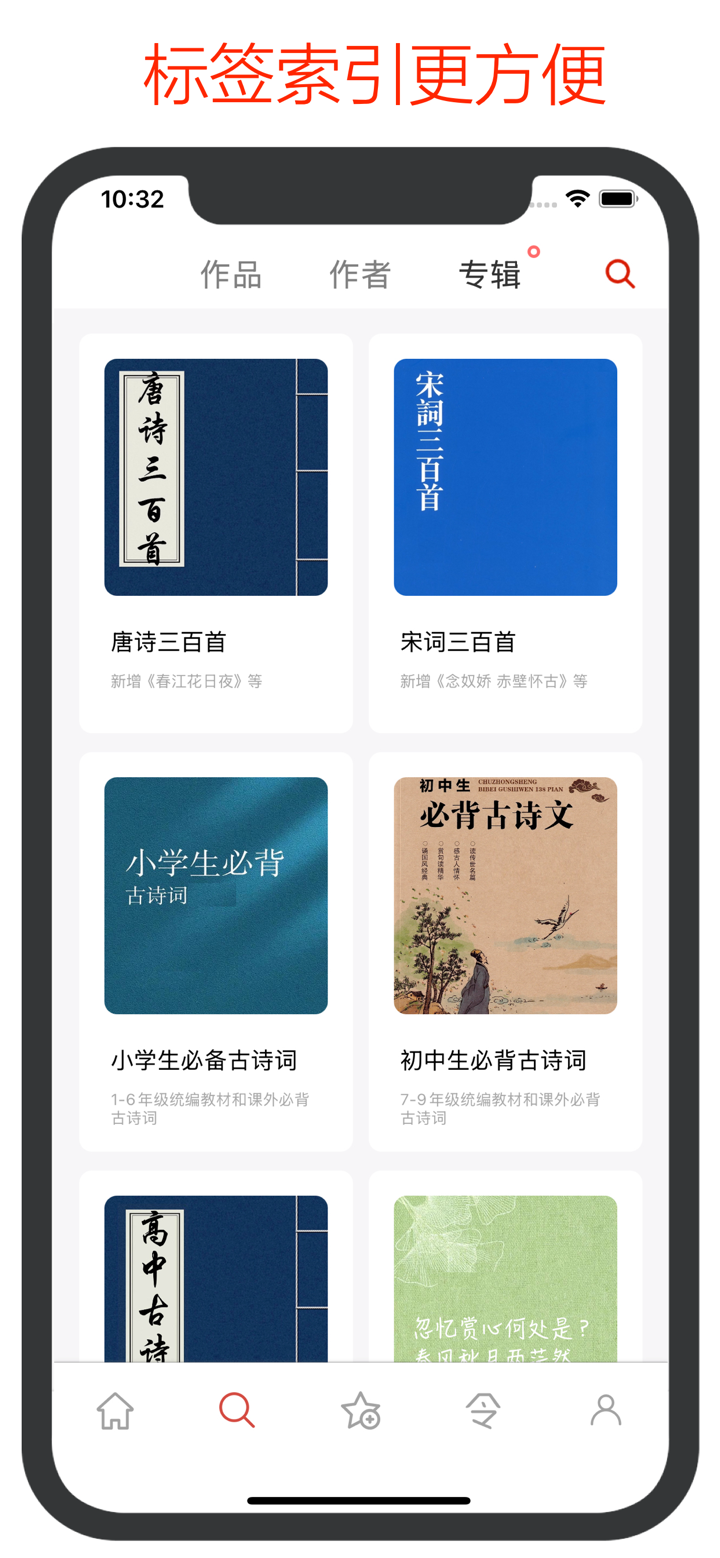Tap the 令 game icon in bottom bar

coord(483,1410)
